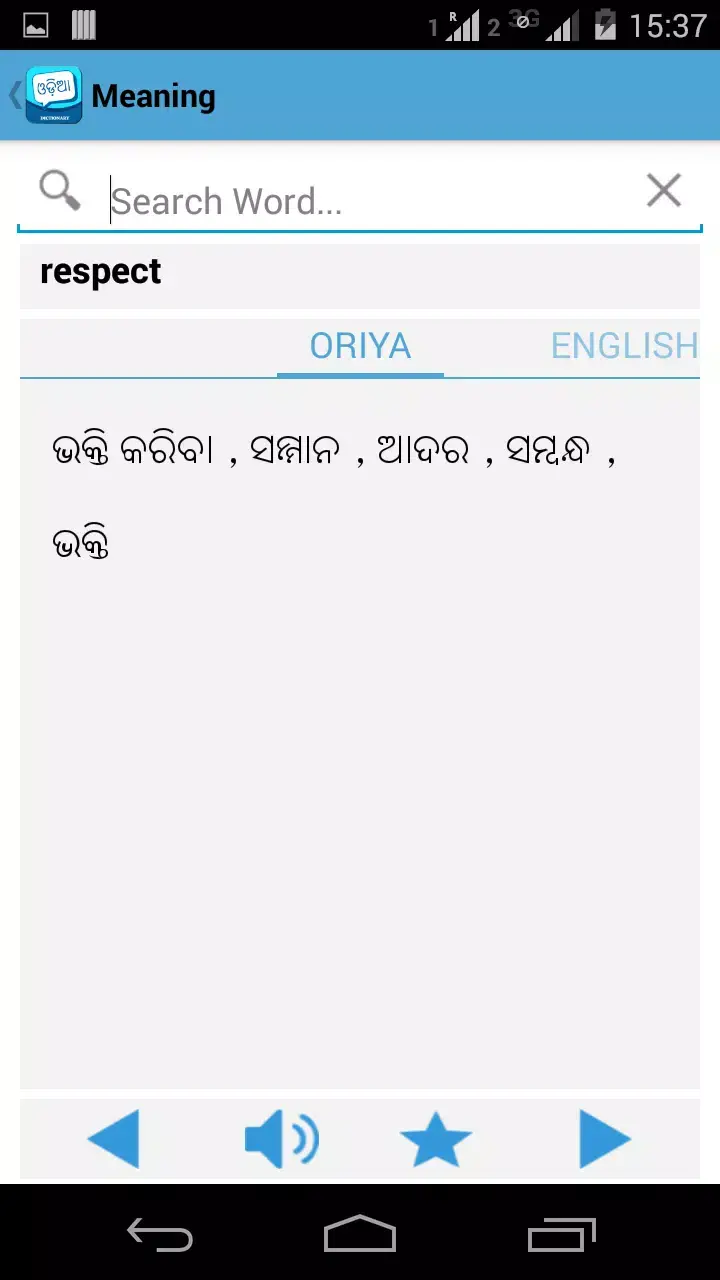Image resolution: width=720 pixels, height=1280 pixels.
Task: Tap the speaker icon to pronounce respect
Action: pos(282,1138)
